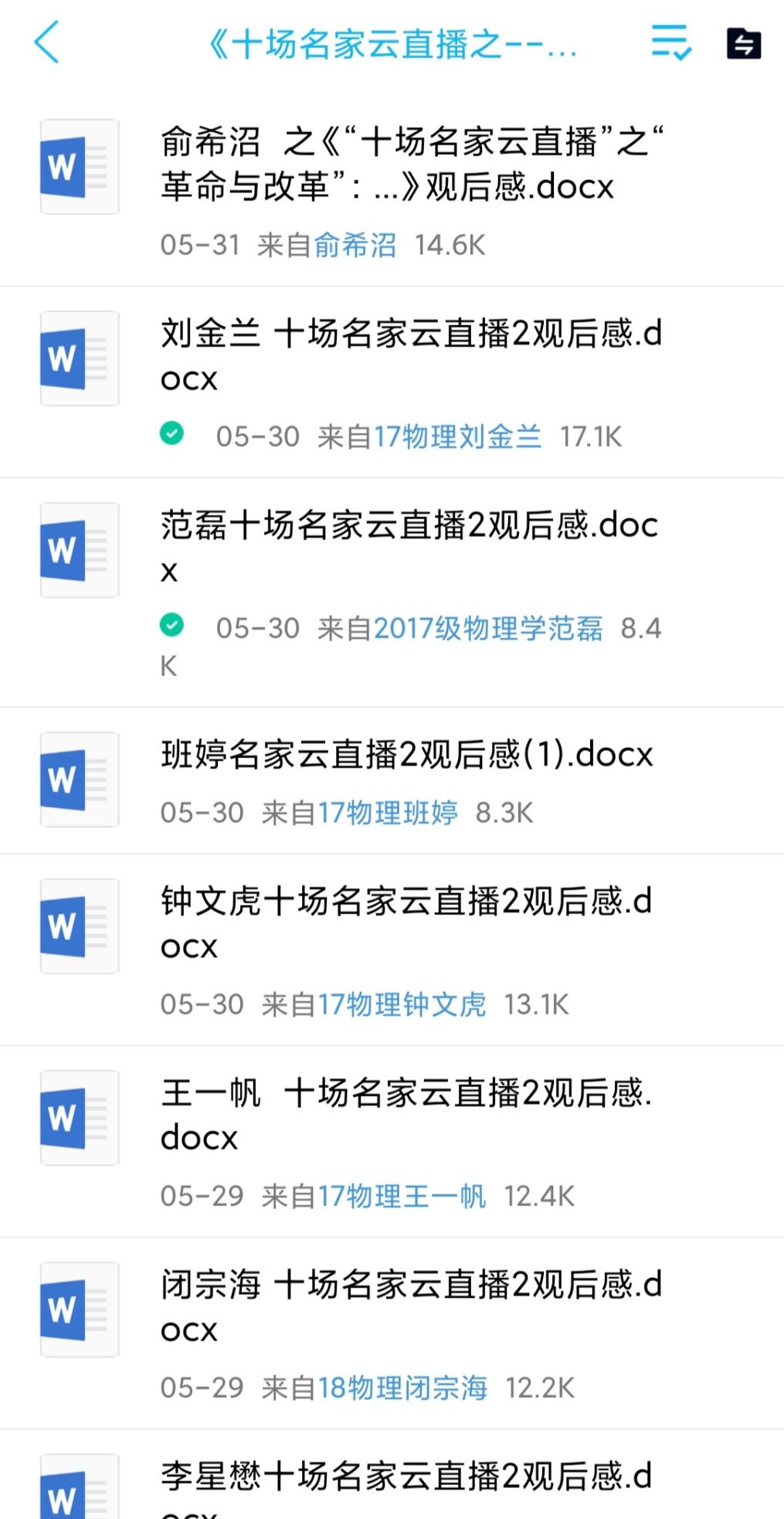View uploader 17物理王一帆's profile
The width and height of the screenshot is (784, 1519).
[402, 1196]
